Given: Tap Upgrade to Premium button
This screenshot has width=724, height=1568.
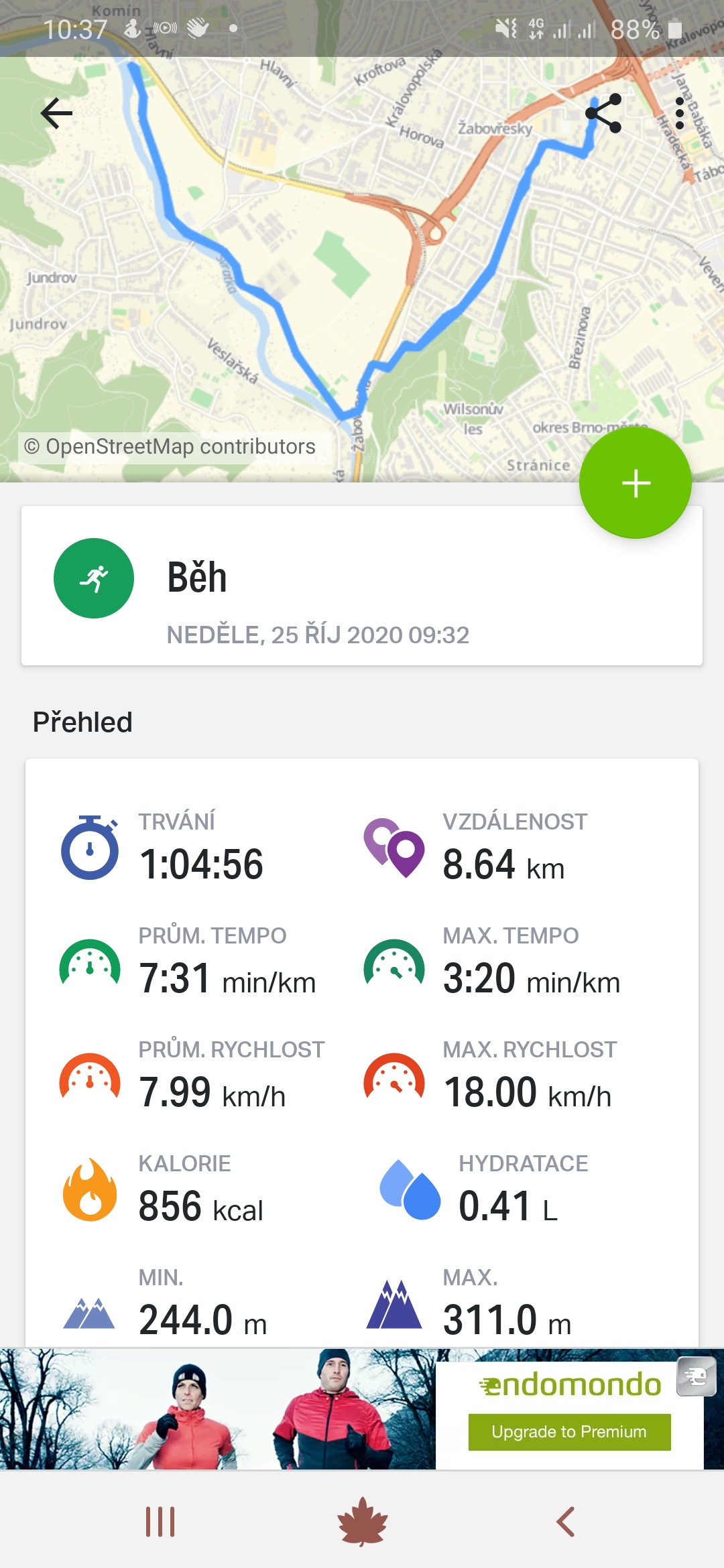Looking at the screenshot, I should coord(569,1432).
